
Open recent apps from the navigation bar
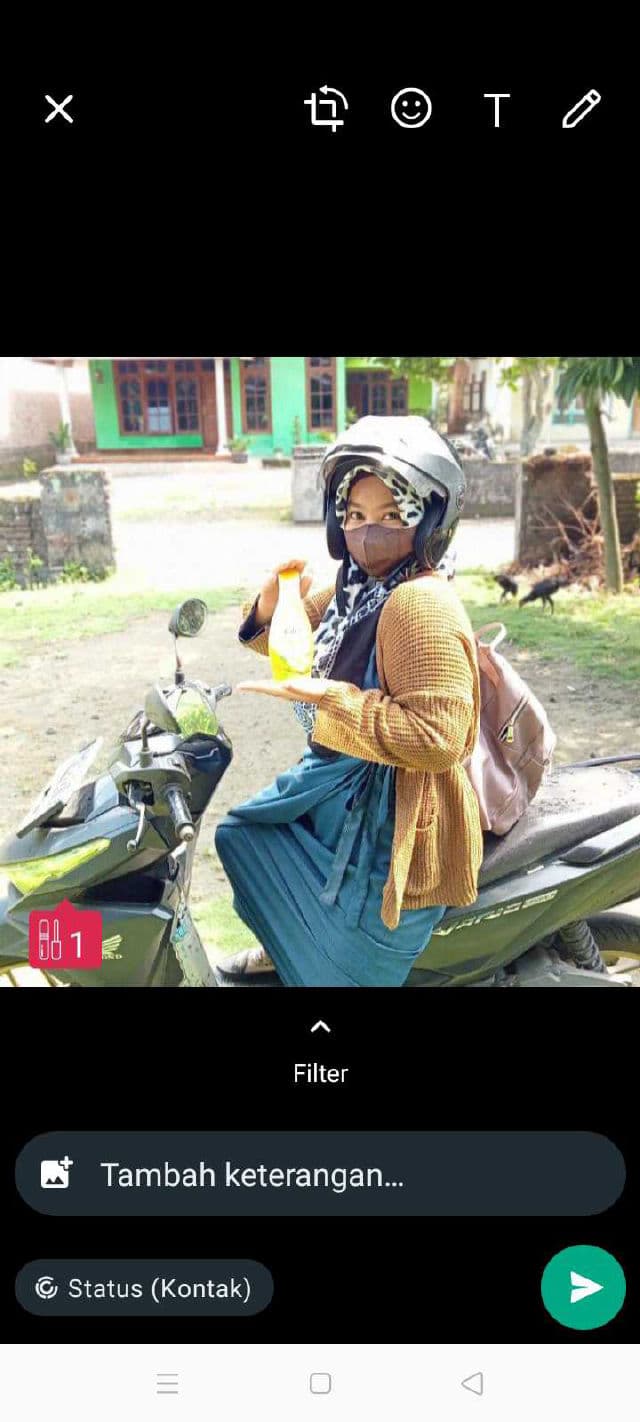tap(167, 1384)
